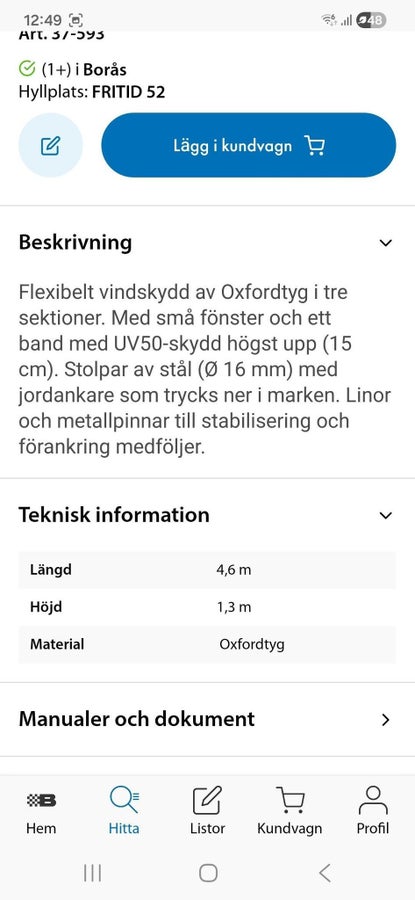Tap the system back button
415x900 pixels.
point(325,873)
